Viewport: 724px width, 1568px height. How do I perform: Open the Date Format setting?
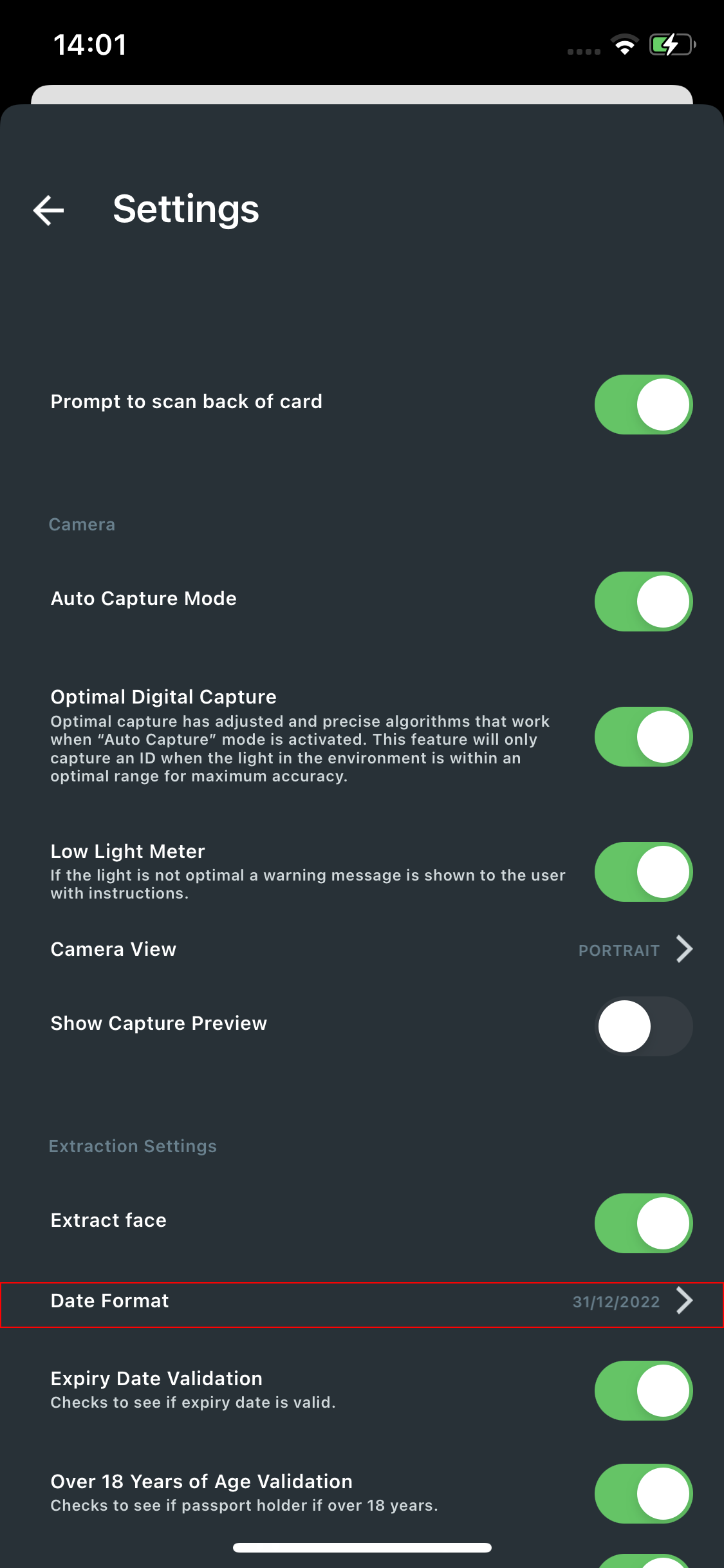tap(362, 1302)
